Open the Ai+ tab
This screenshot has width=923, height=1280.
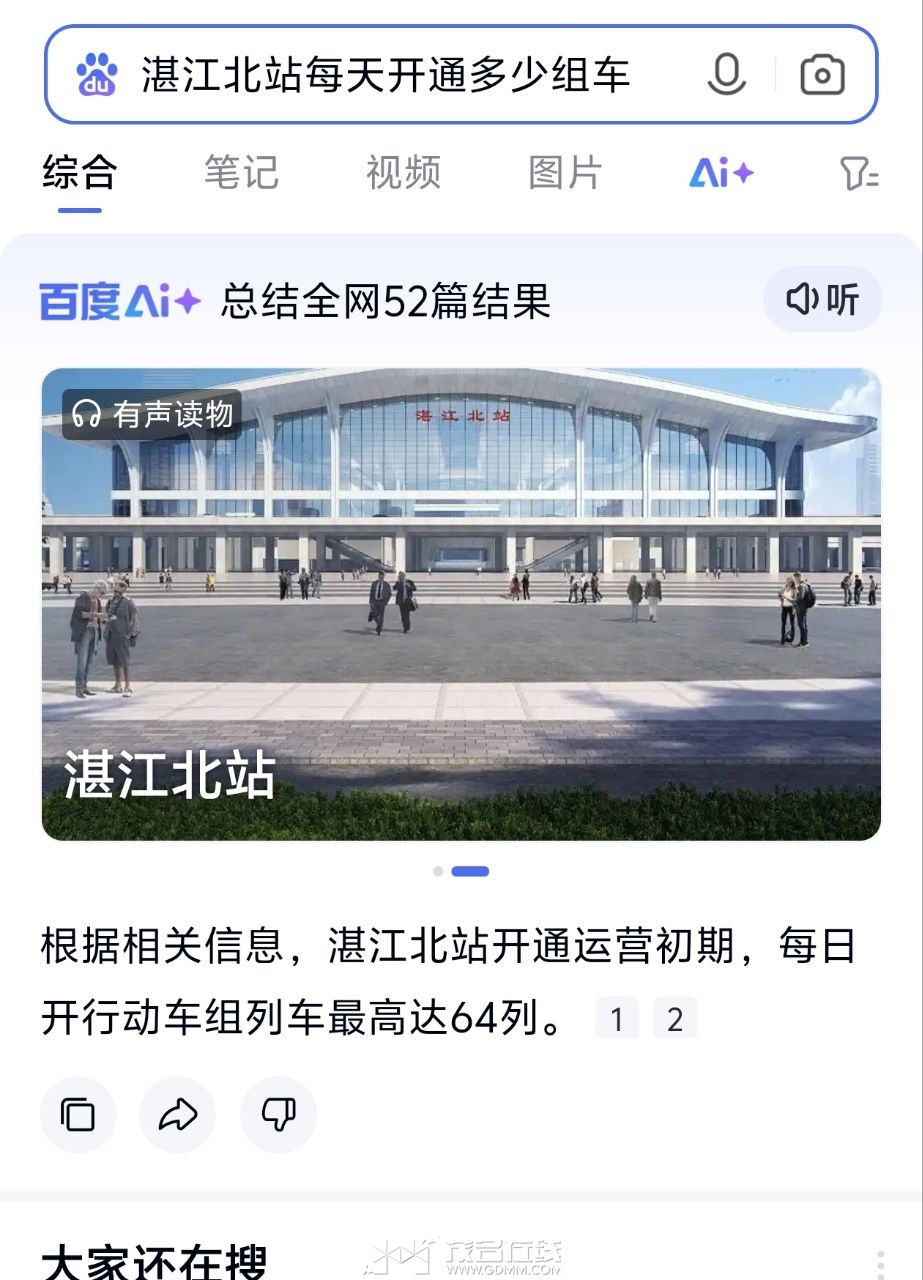click(720, 173)
